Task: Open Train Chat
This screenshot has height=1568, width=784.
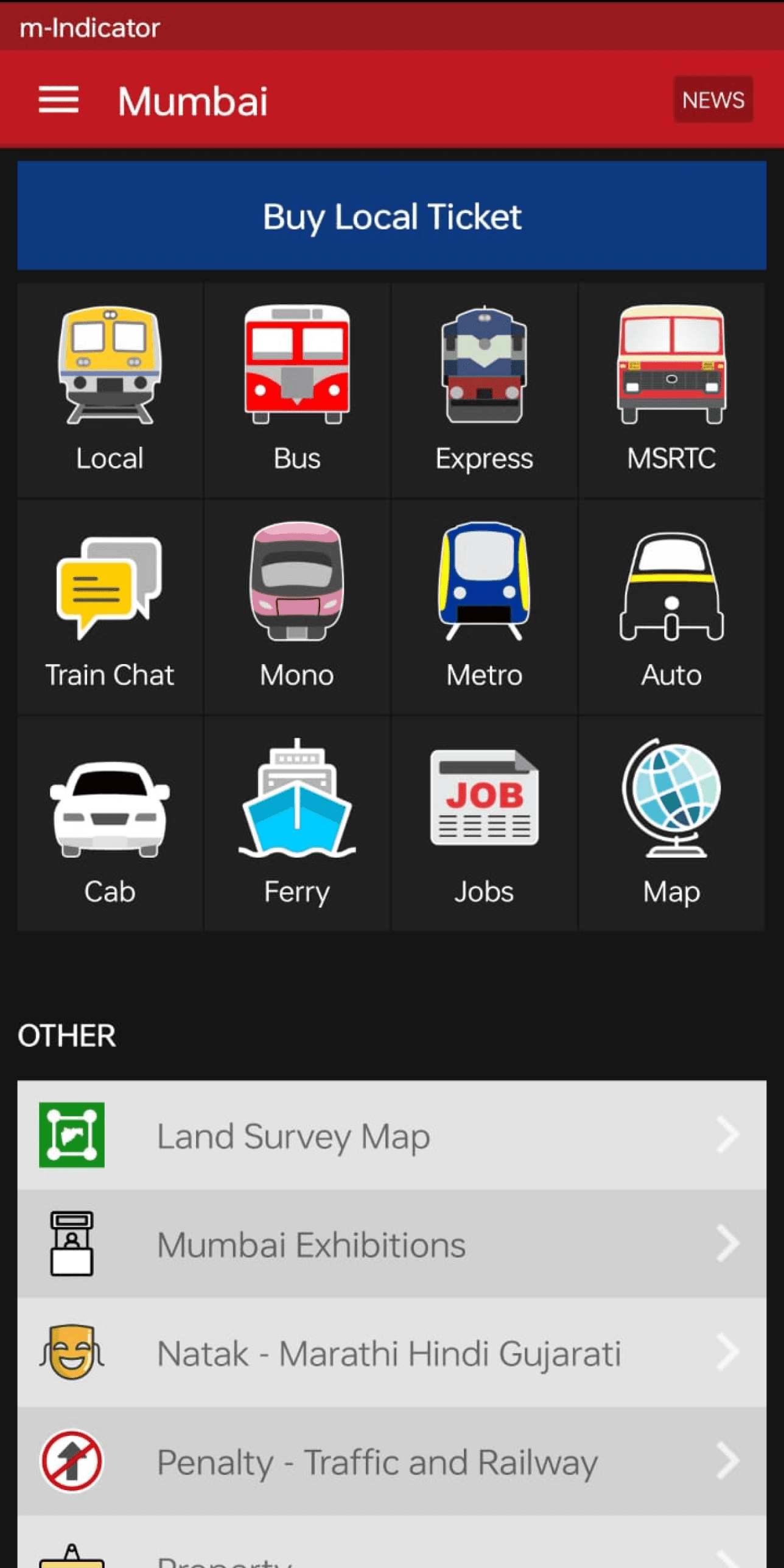Action: [x=110, y=606]
